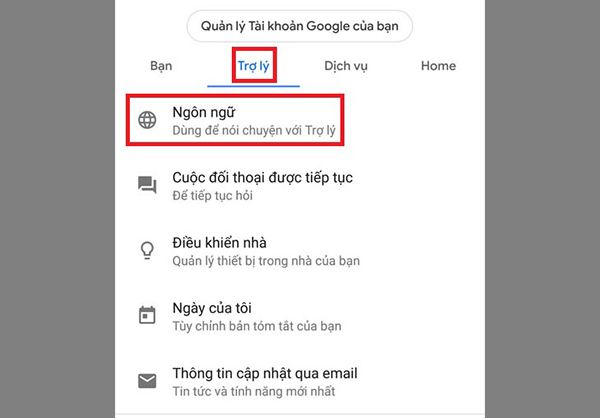Switch to the Bạn tab
This screenshot has width=600, height=418.
[161, 66]
